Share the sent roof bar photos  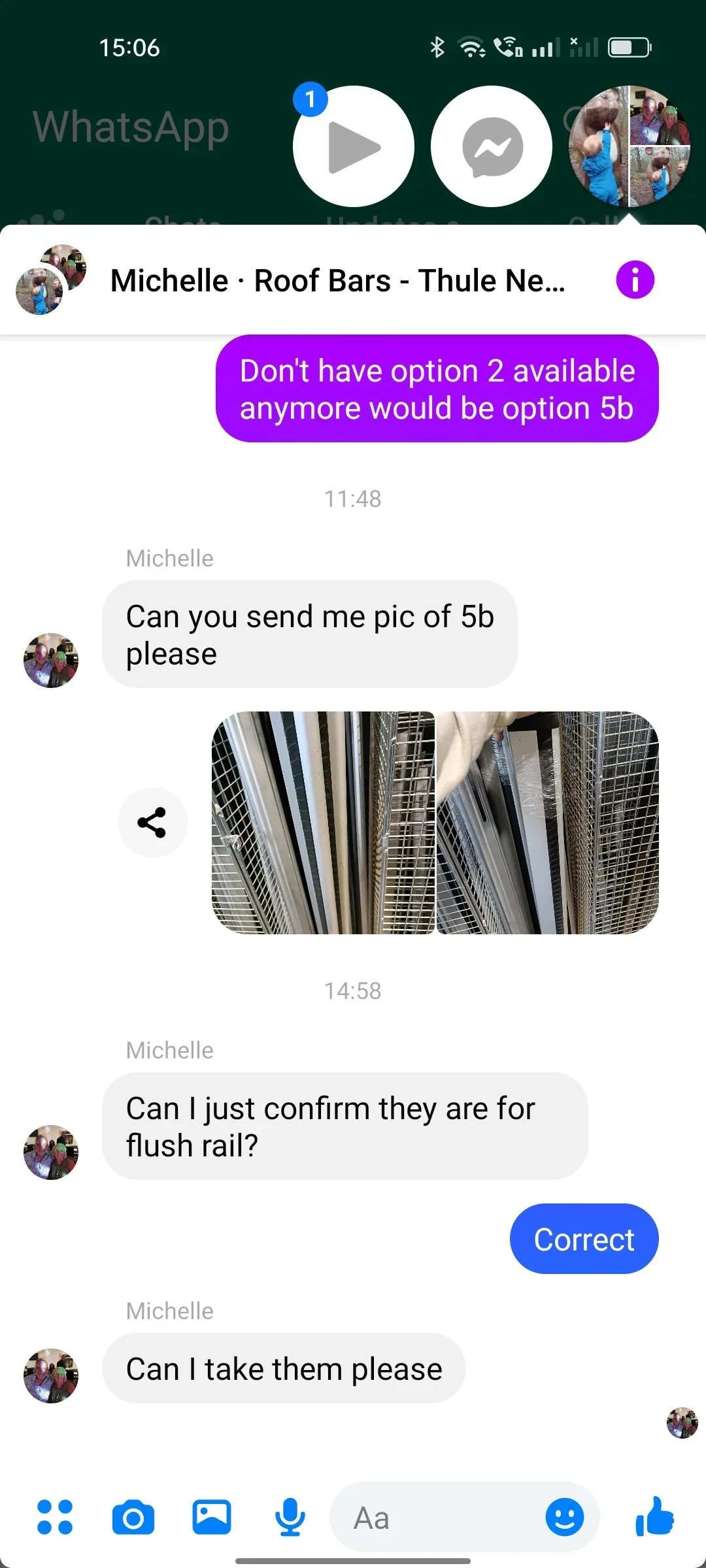152,823
